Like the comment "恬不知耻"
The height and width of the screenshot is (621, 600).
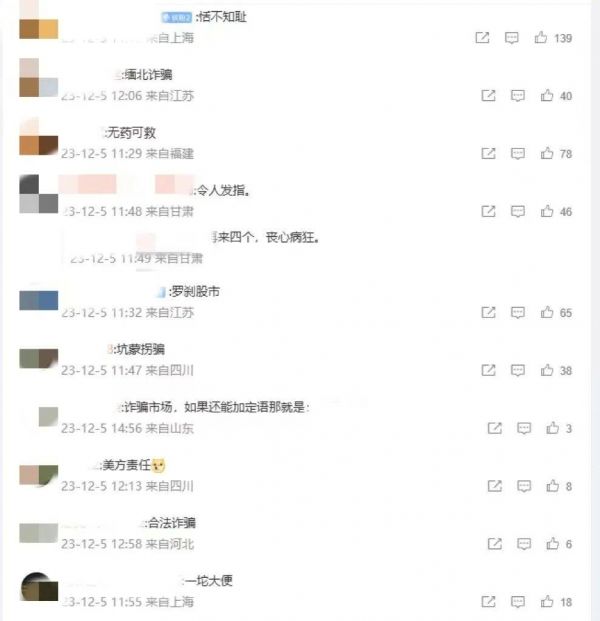pyautogui.click(x=540, y=38)
